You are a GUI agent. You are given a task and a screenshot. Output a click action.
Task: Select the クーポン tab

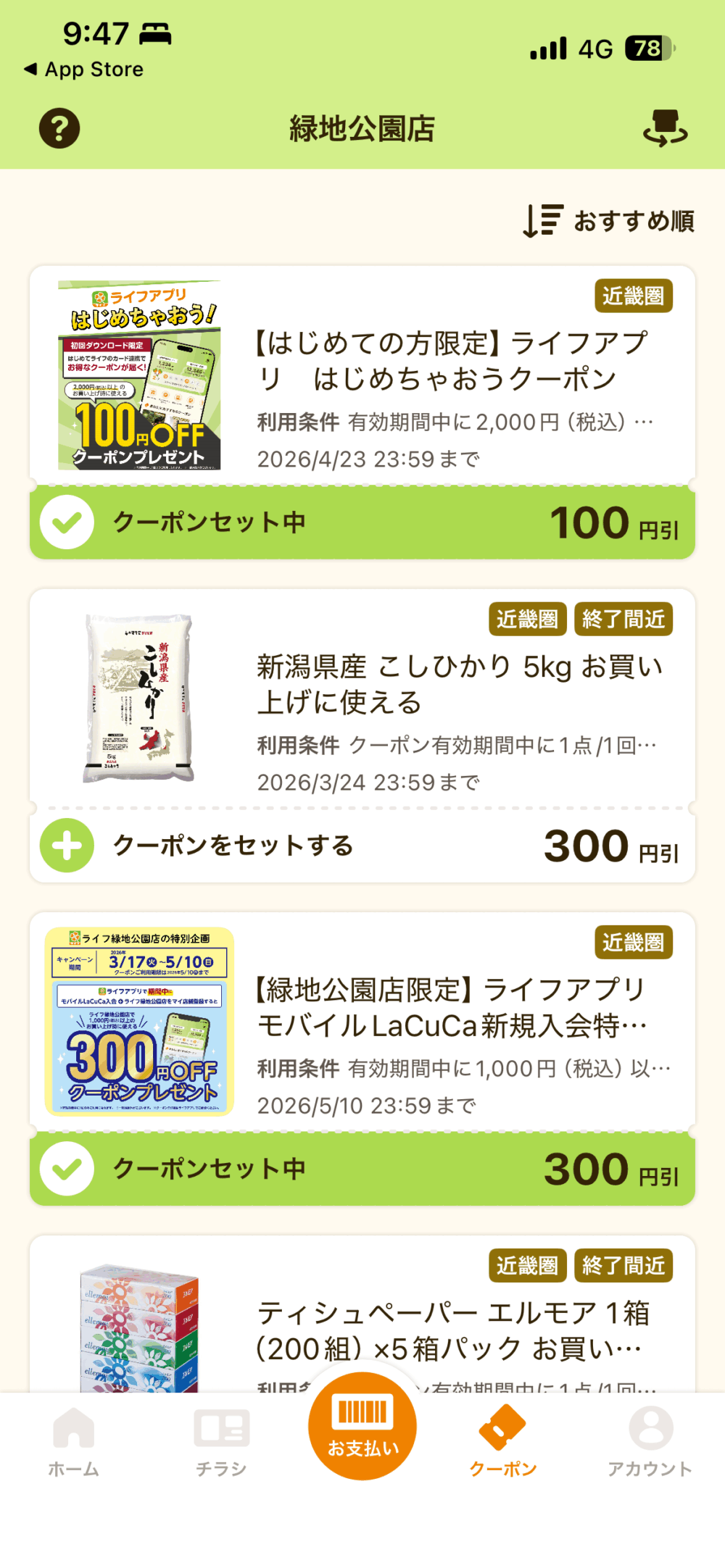502,1442
